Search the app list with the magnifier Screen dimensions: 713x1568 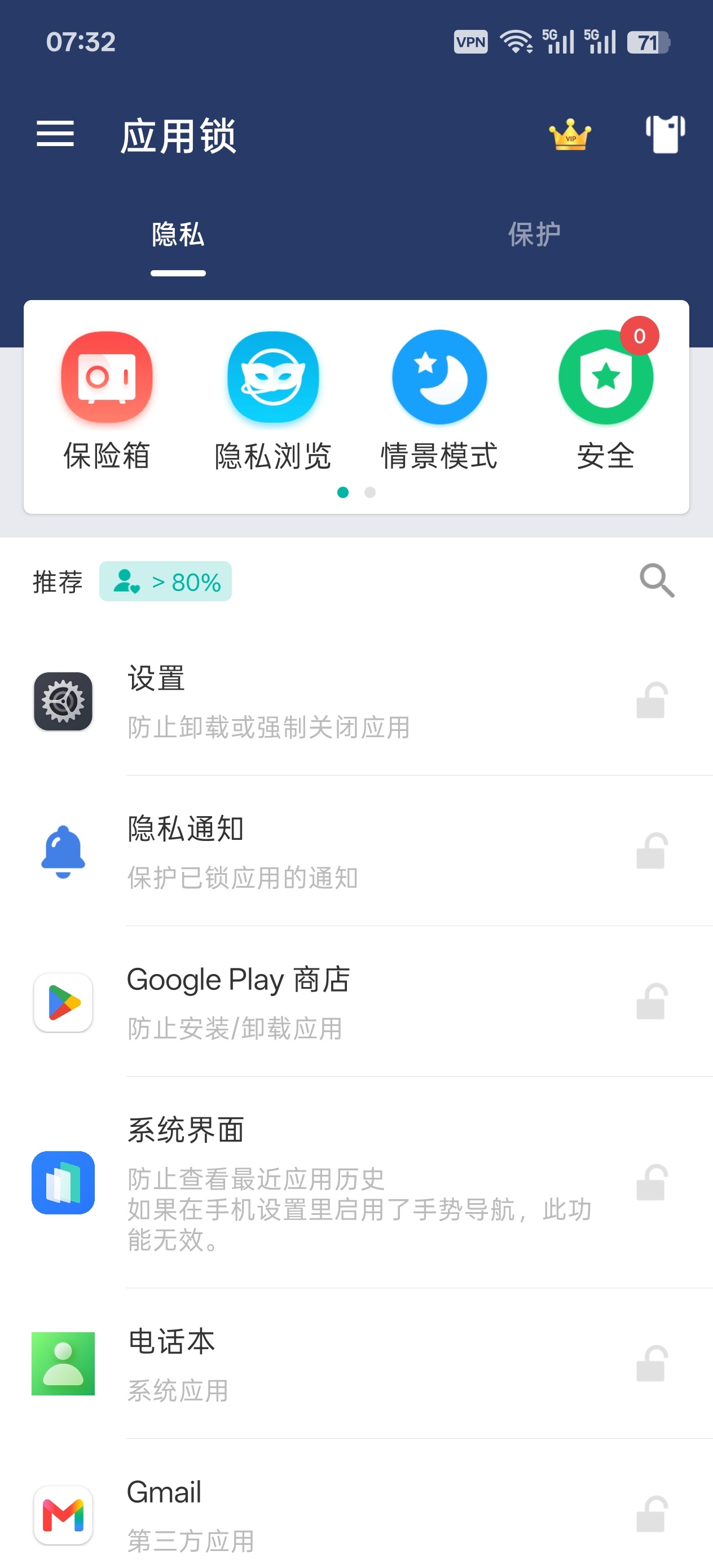pos(657,581)
